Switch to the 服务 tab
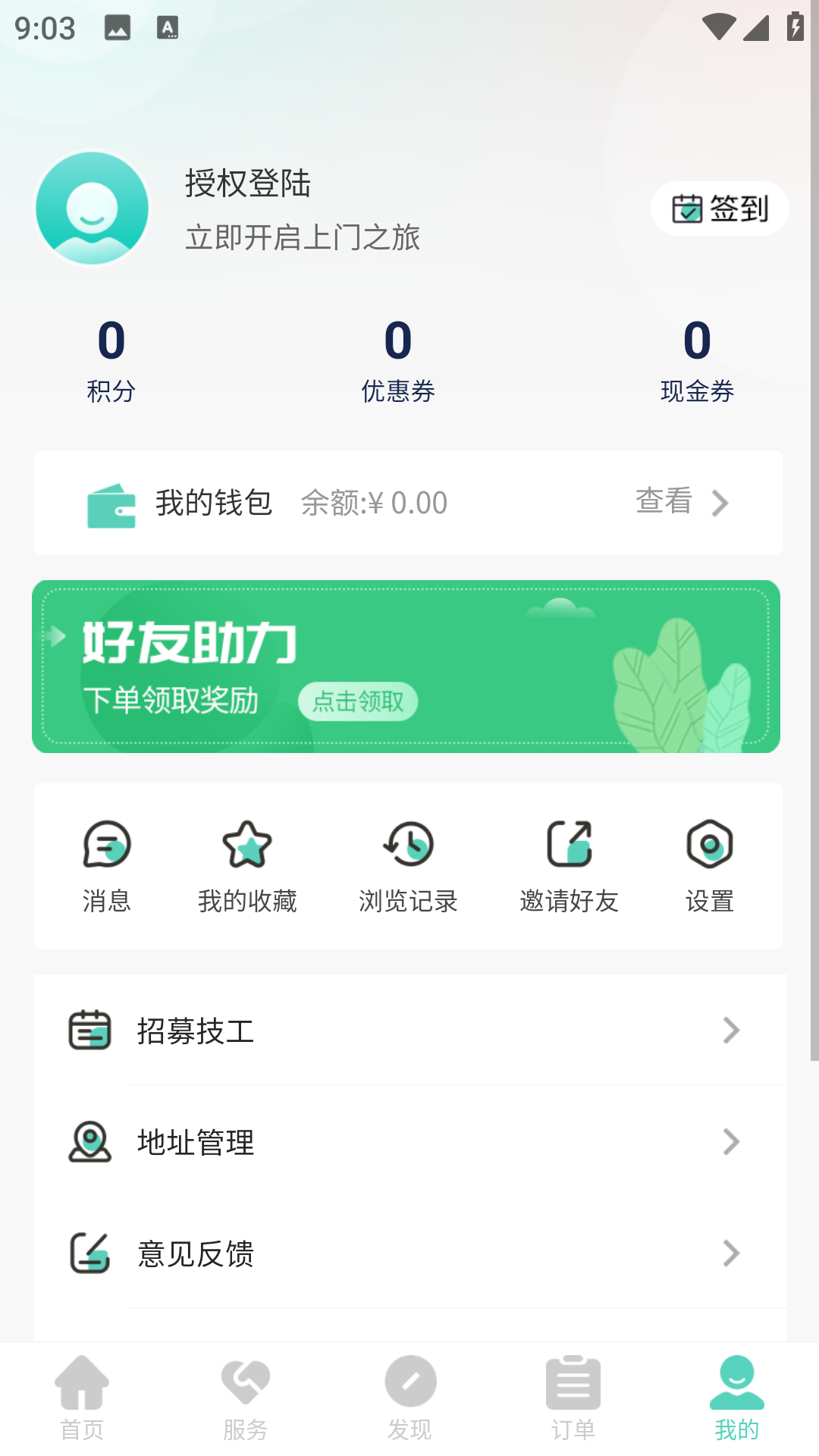The image size is (819, 1456). pyautogui.click(x=246, y=1399)
